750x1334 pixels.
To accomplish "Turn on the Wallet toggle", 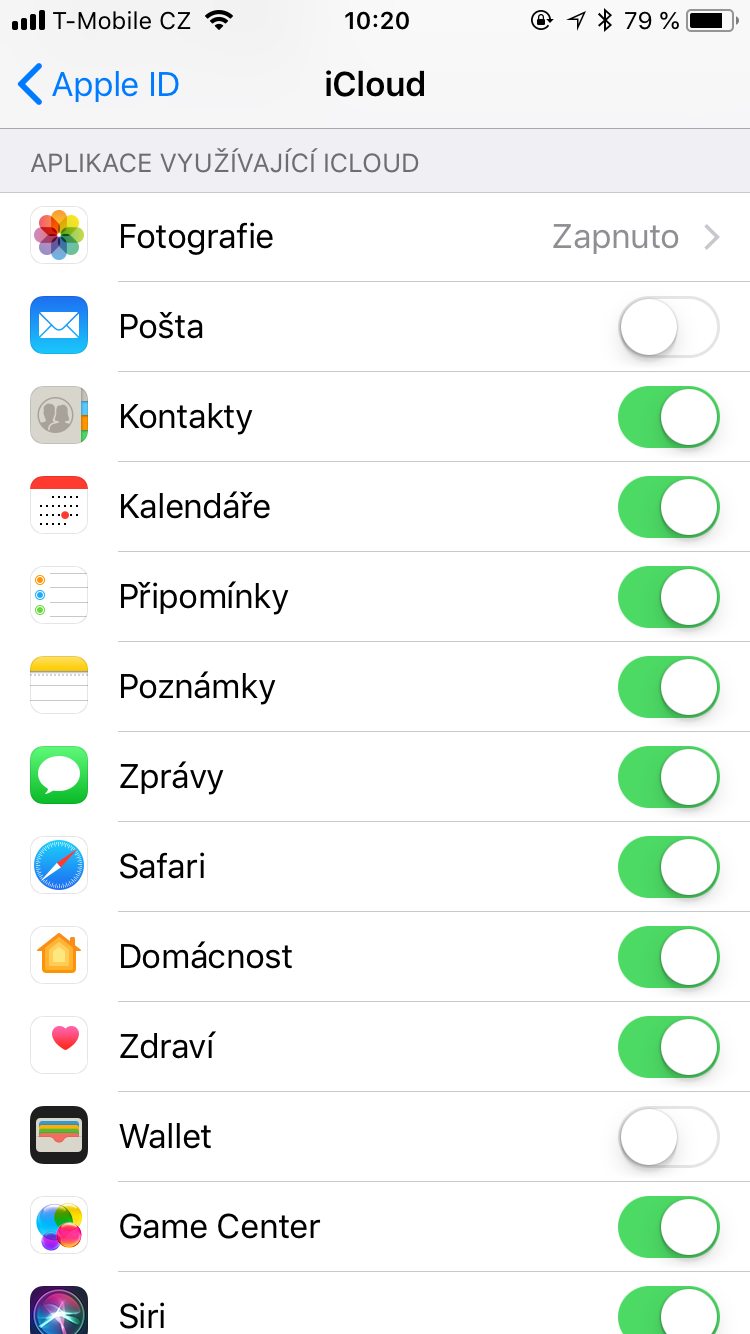I will [668, 1136].
